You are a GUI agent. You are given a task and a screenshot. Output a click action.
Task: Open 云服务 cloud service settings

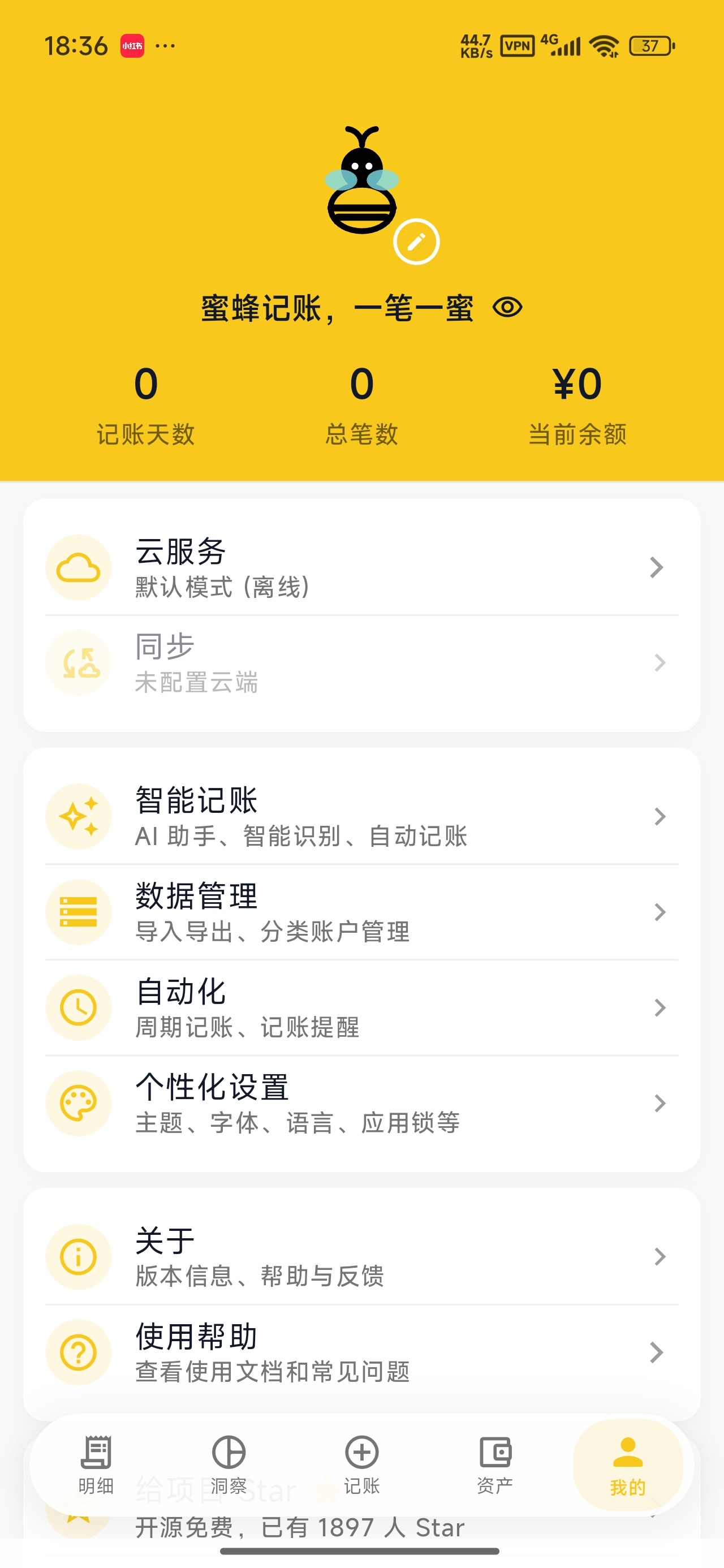coord(361,567)
